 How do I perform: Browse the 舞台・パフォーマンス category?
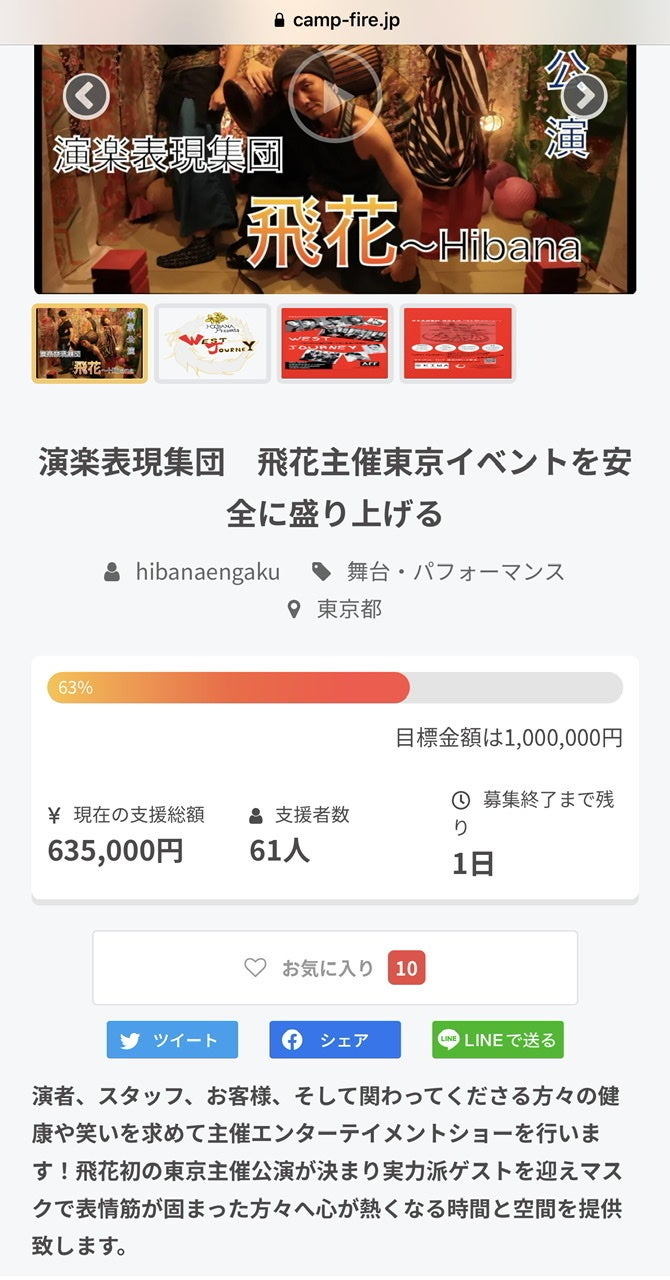[455, 572]
